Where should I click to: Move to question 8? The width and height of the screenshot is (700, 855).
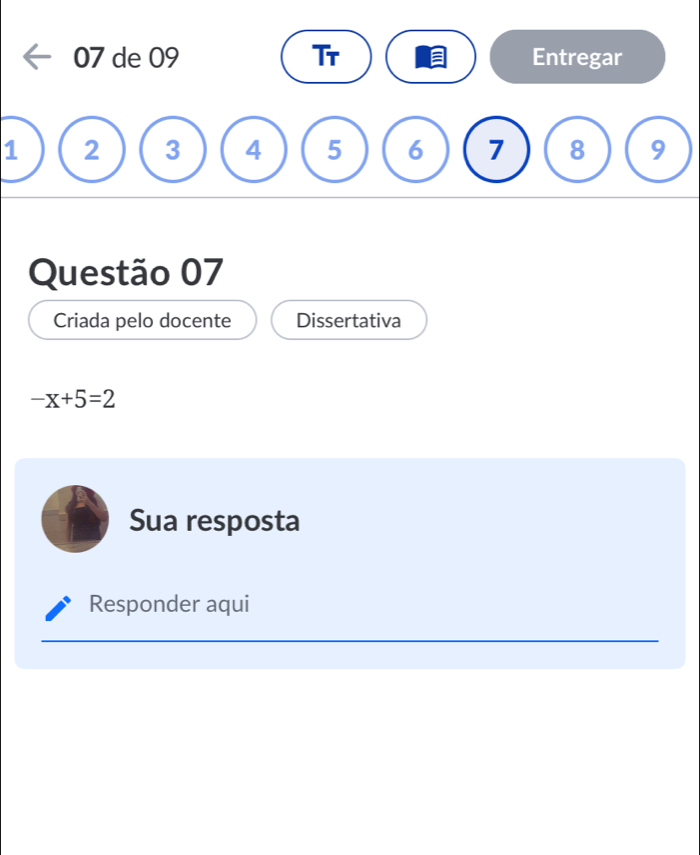[576, 150]
